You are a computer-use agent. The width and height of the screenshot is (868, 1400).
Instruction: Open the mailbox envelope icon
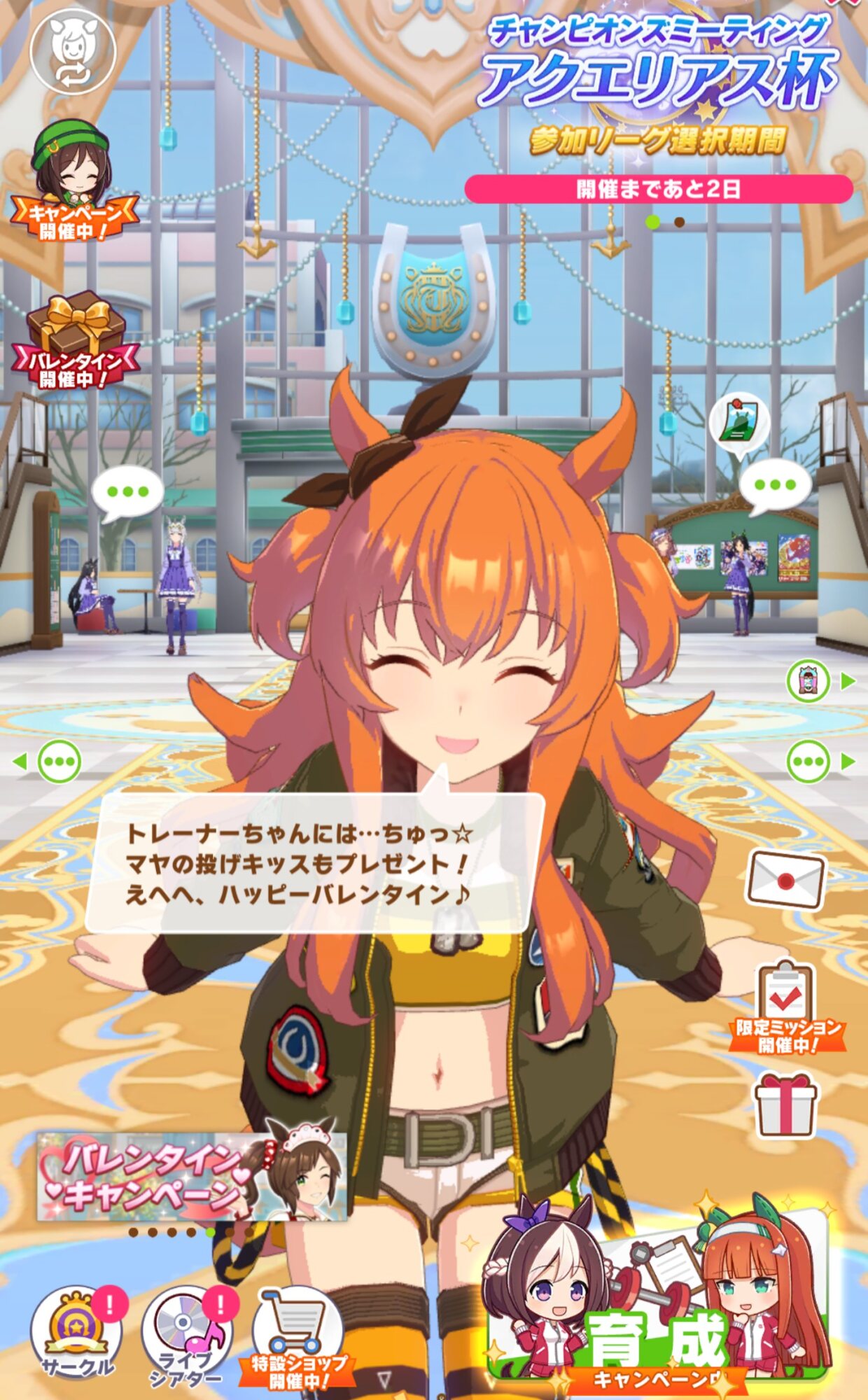[786, 880]
